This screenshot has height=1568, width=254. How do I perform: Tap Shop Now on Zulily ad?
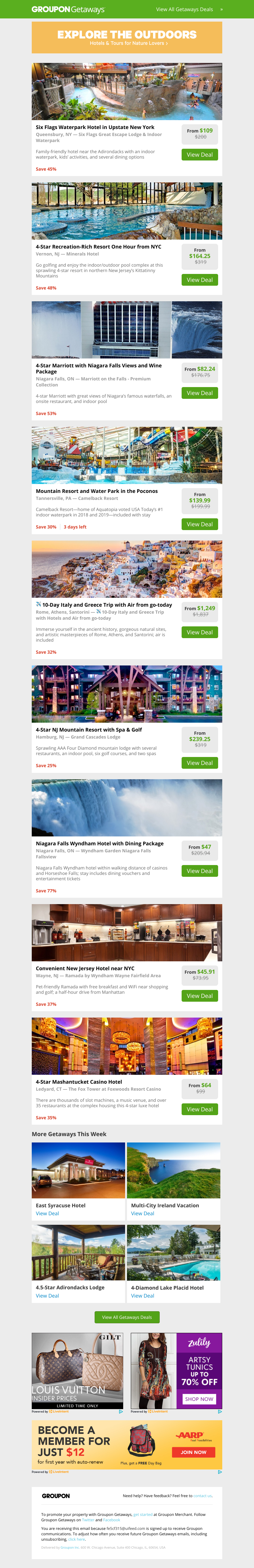coord(199,1399)
